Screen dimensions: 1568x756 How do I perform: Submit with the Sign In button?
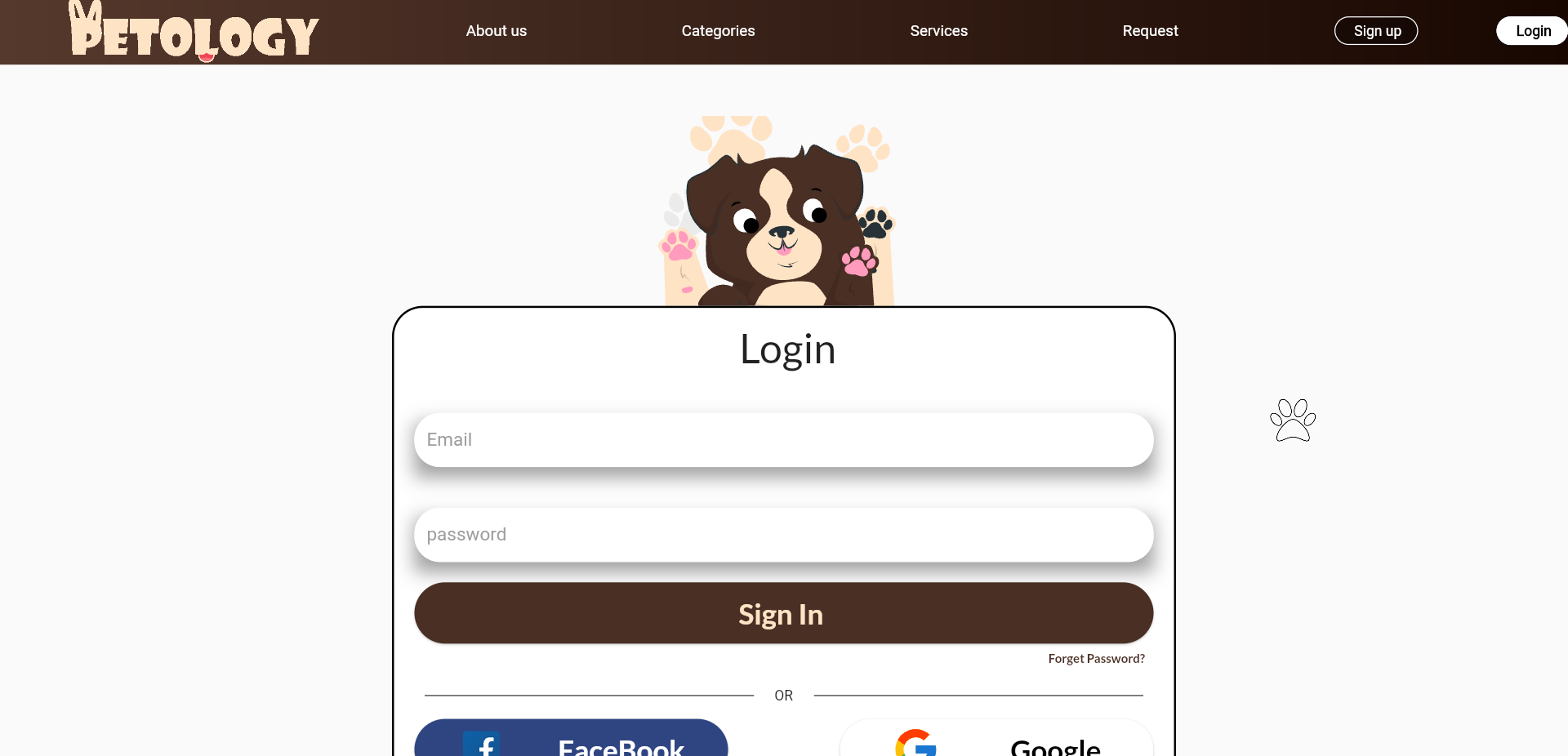click(783, 613)
